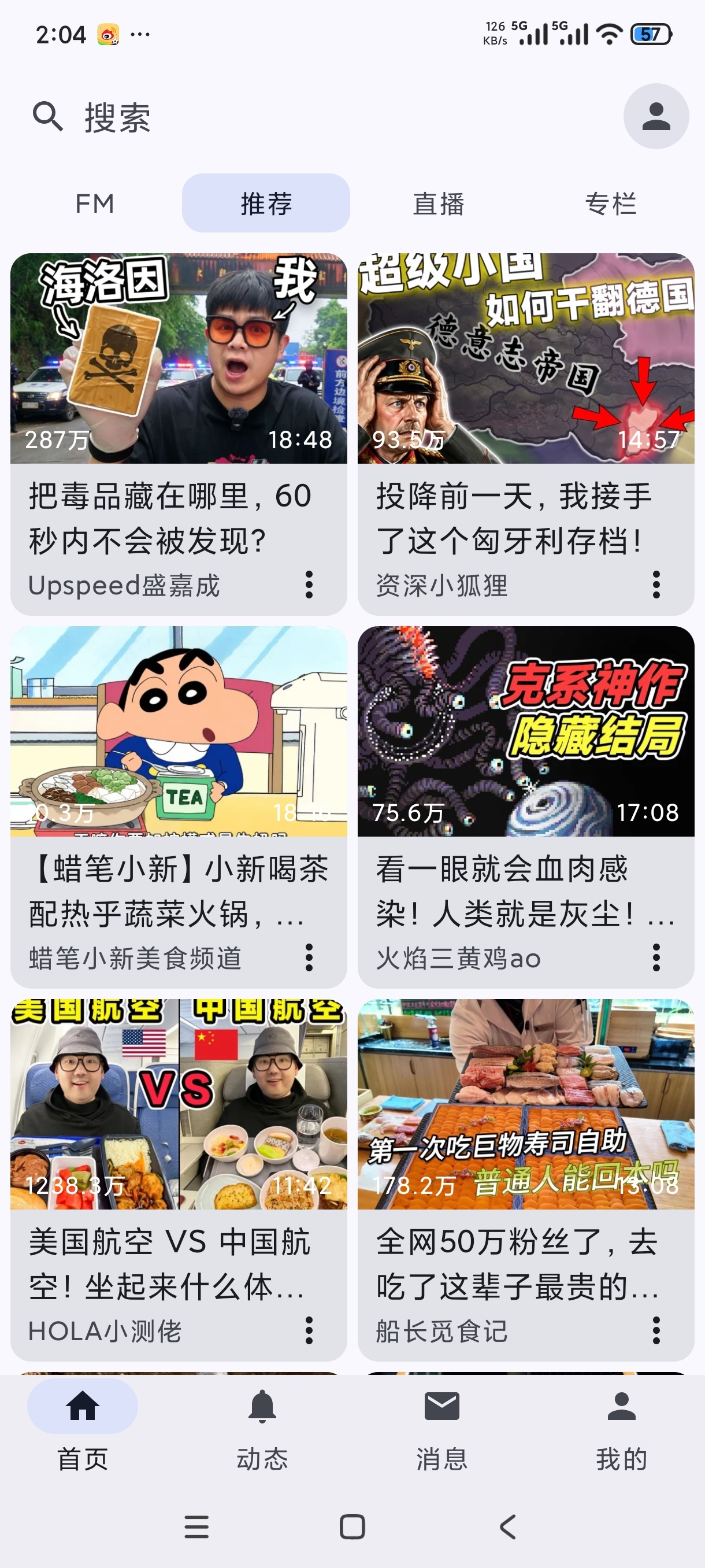
Task: Switch to the 我的 tab
Action: [621, 1430]
